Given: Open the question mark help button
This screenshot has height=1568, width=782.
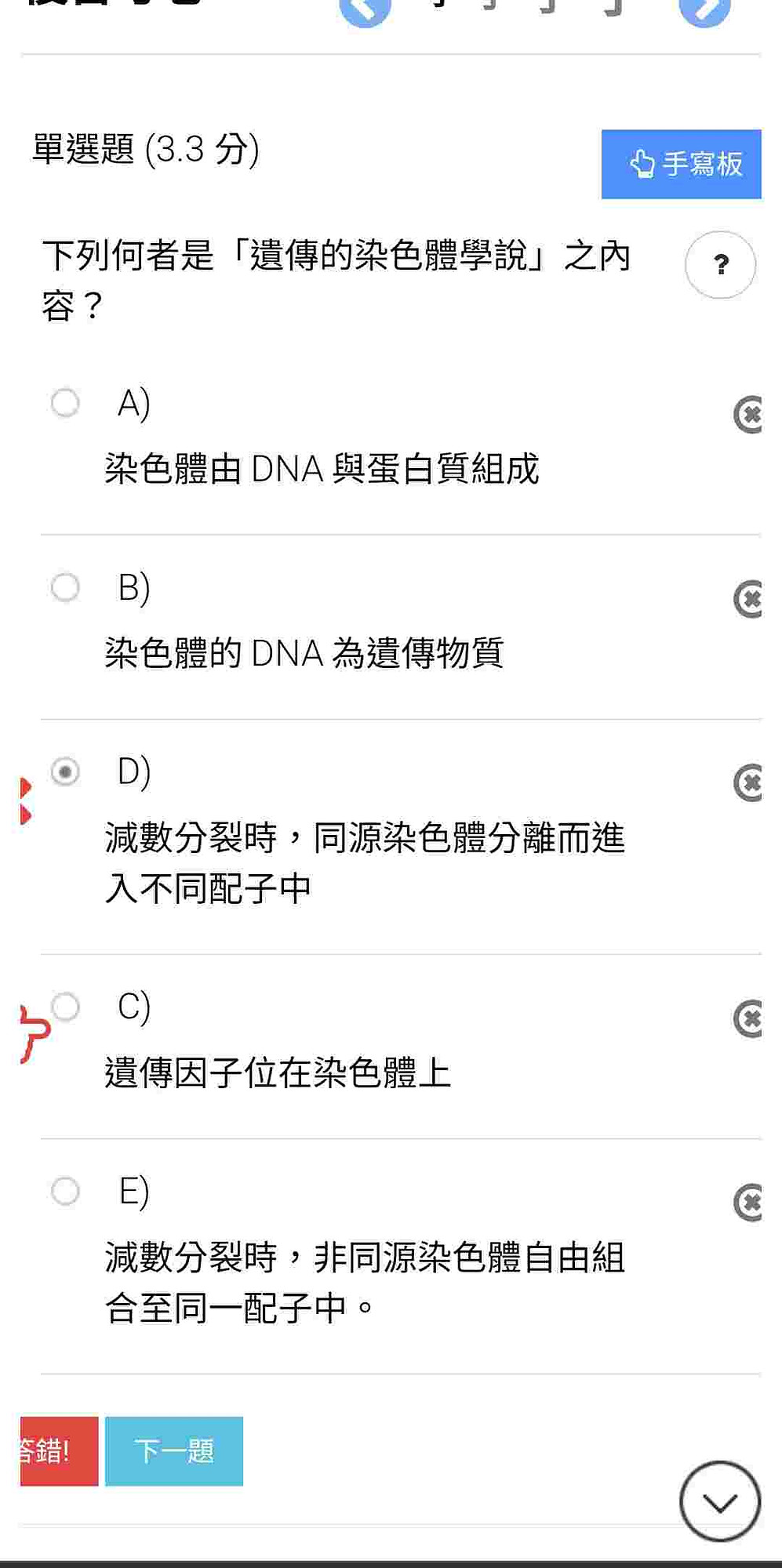Looking at the screenshot, I should click(x=720, y=265).
